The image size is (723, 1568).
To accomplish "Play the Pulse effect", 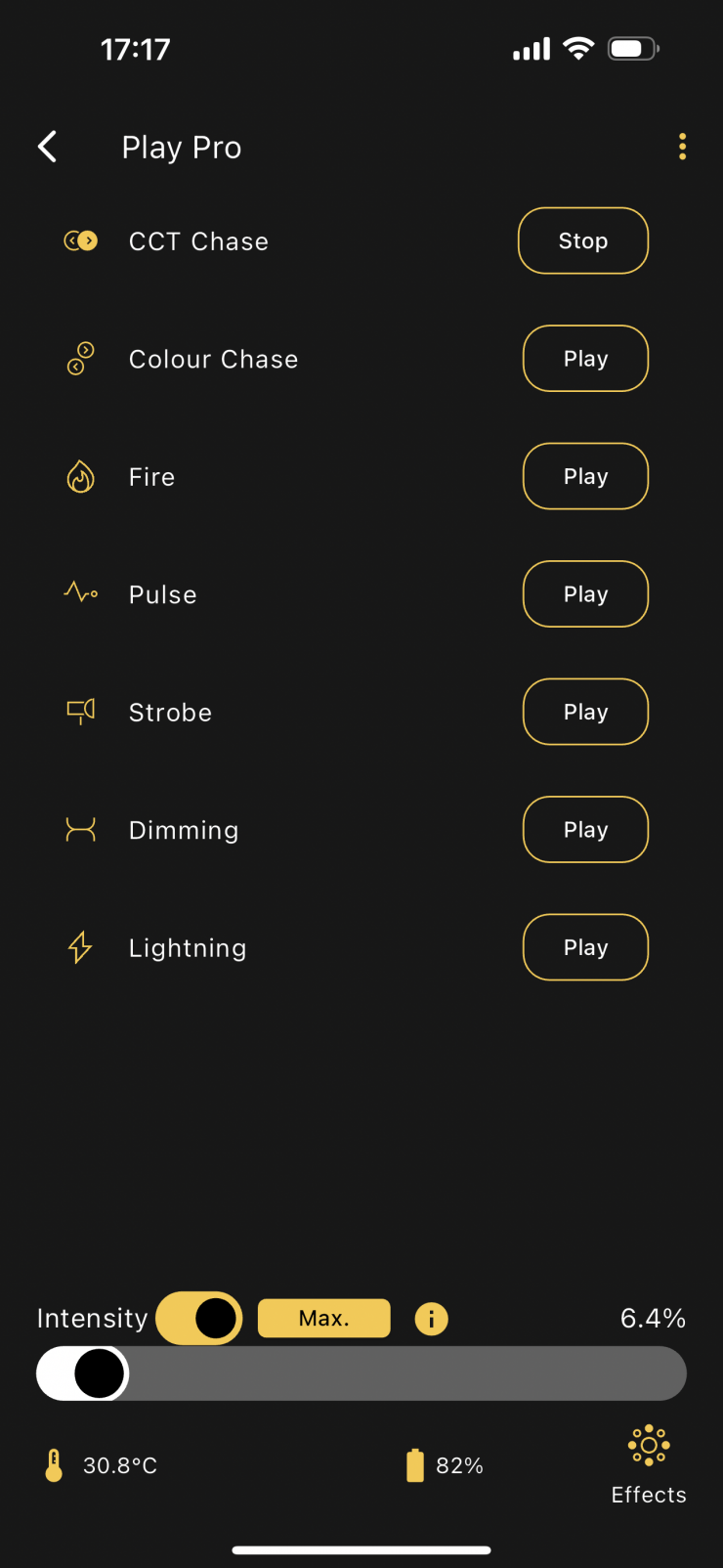I will (585, 594).
